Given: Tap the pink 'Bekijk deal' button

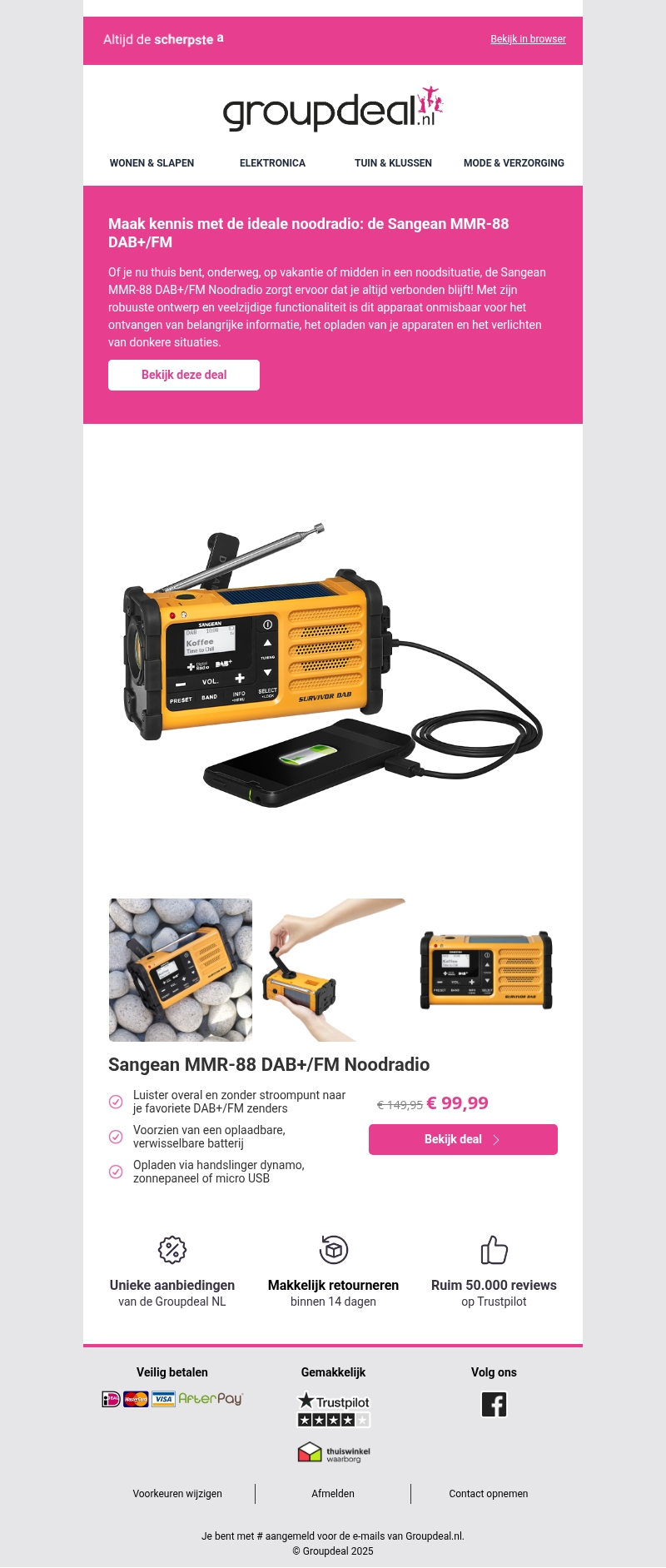Looking at the screenshot, I should (463, 1139).
